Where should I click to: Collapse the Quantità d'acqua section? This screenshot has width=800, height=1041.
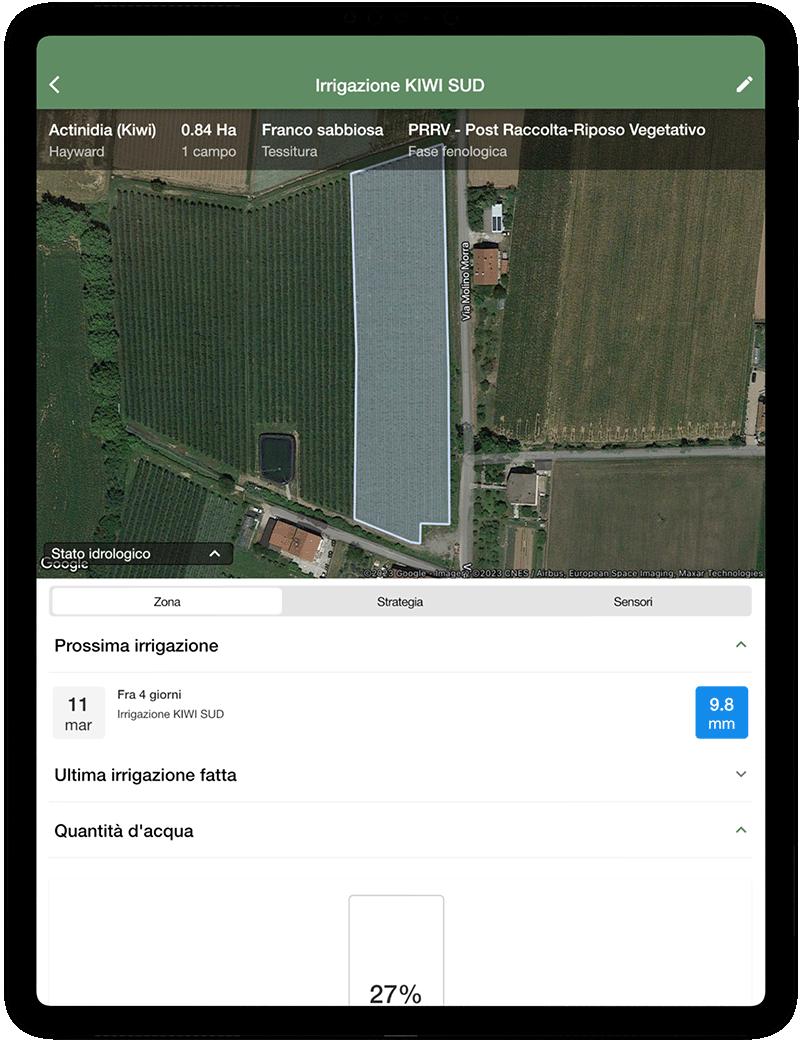pyautogui.click(x=741, y=830)
